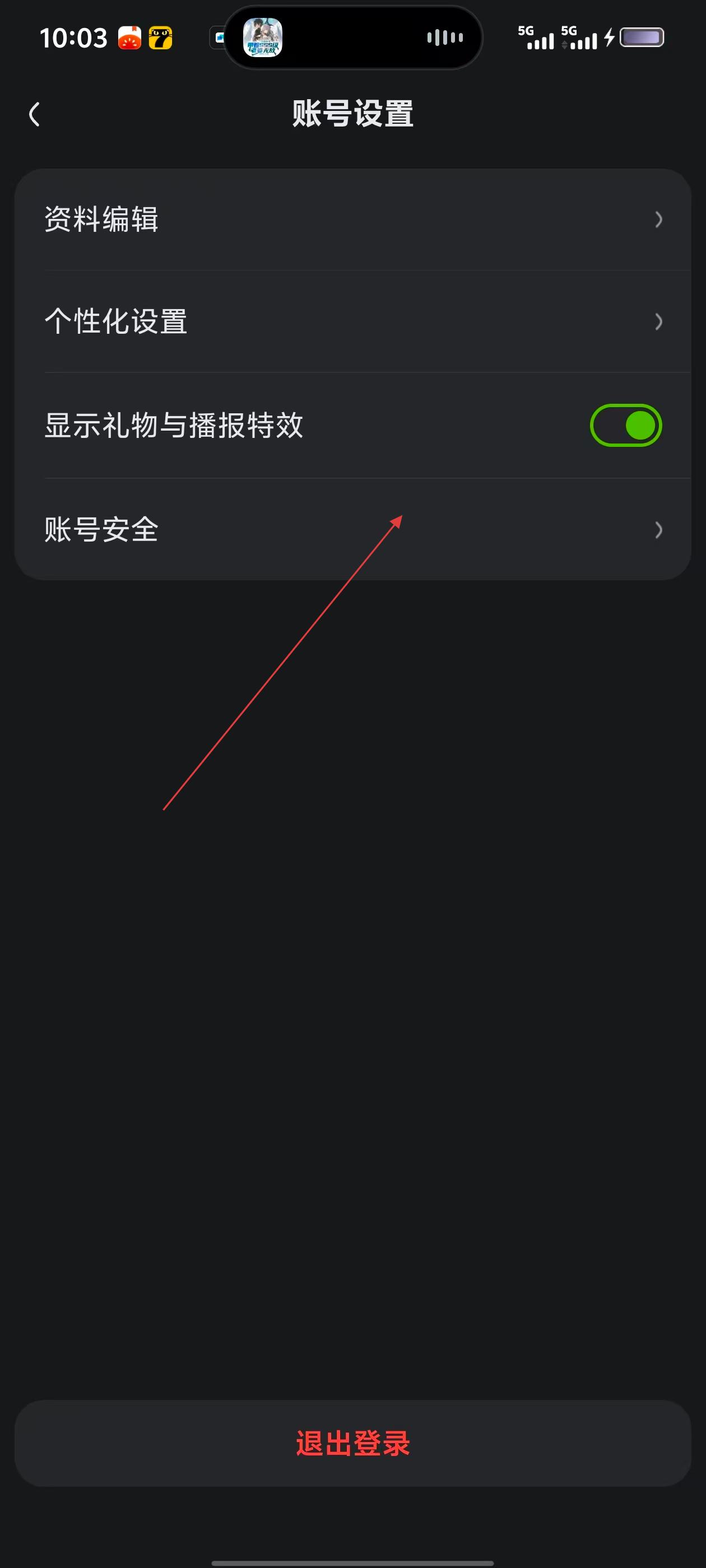706x1568 pixels.
Task: Open the now-playing media pill at top
Action: pos(352,38)
